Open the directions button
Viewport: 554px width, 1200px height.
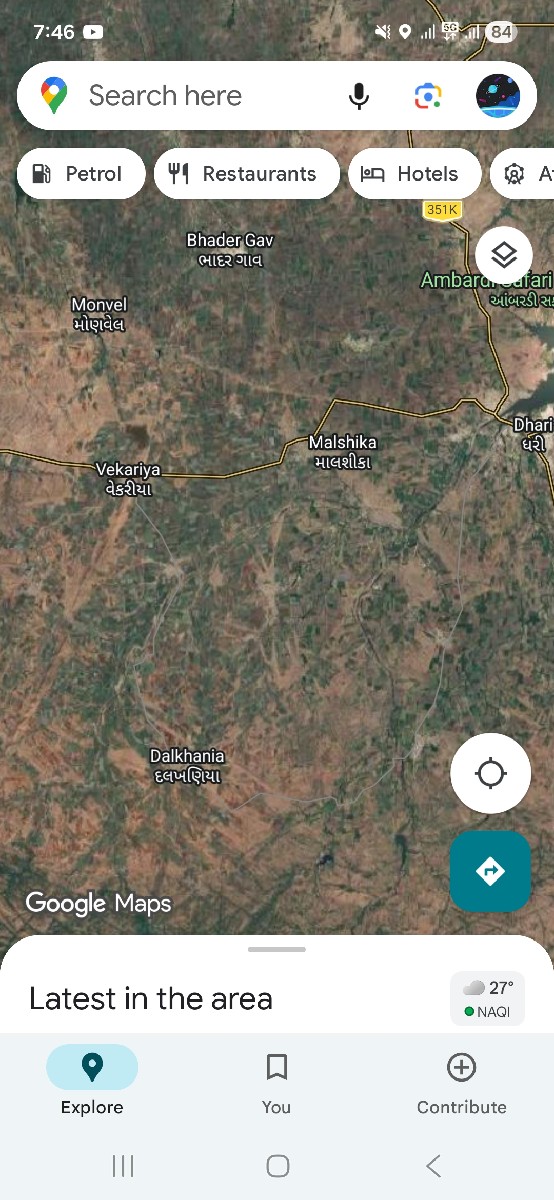(x=490, y=871)
